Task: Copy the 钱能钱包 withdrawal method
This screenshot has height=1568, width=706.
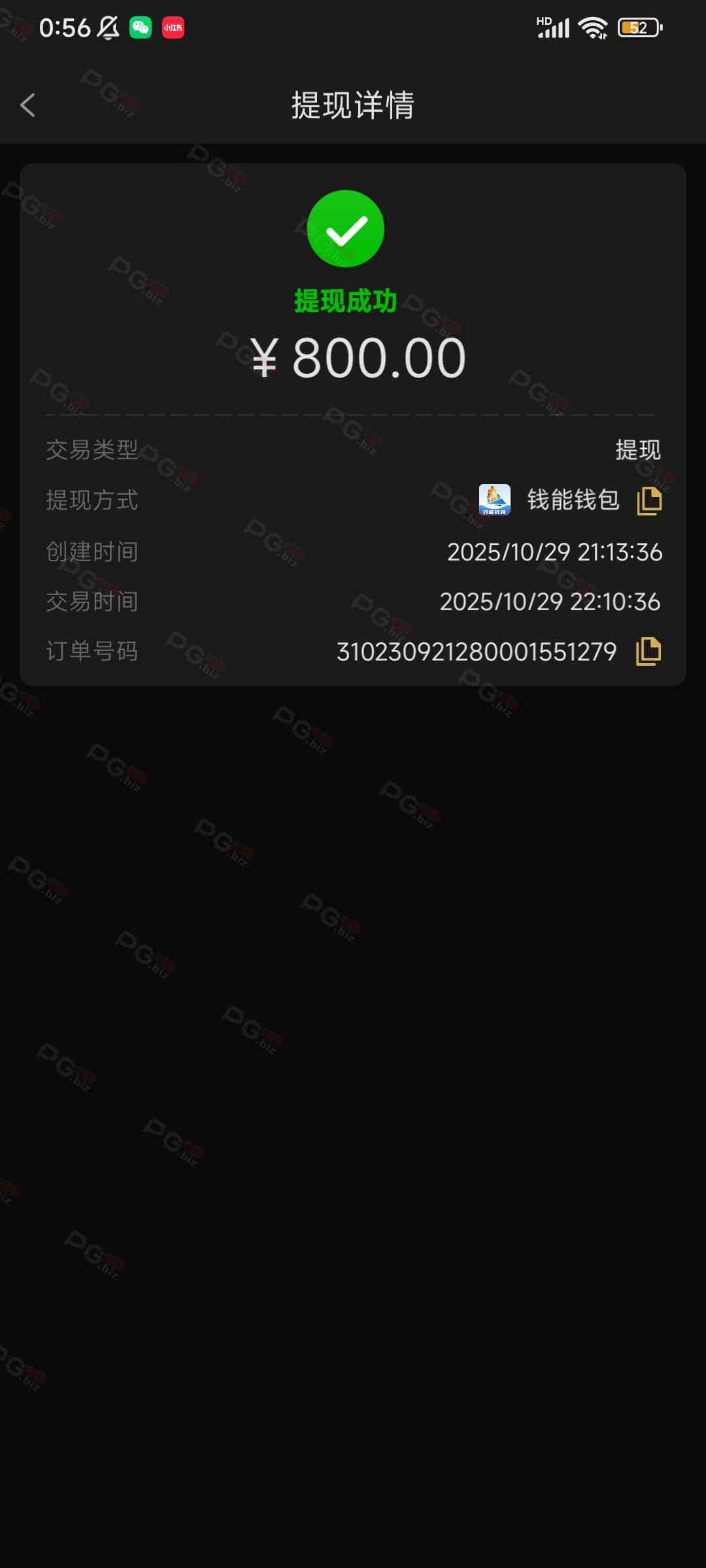Action: [649, 501]
